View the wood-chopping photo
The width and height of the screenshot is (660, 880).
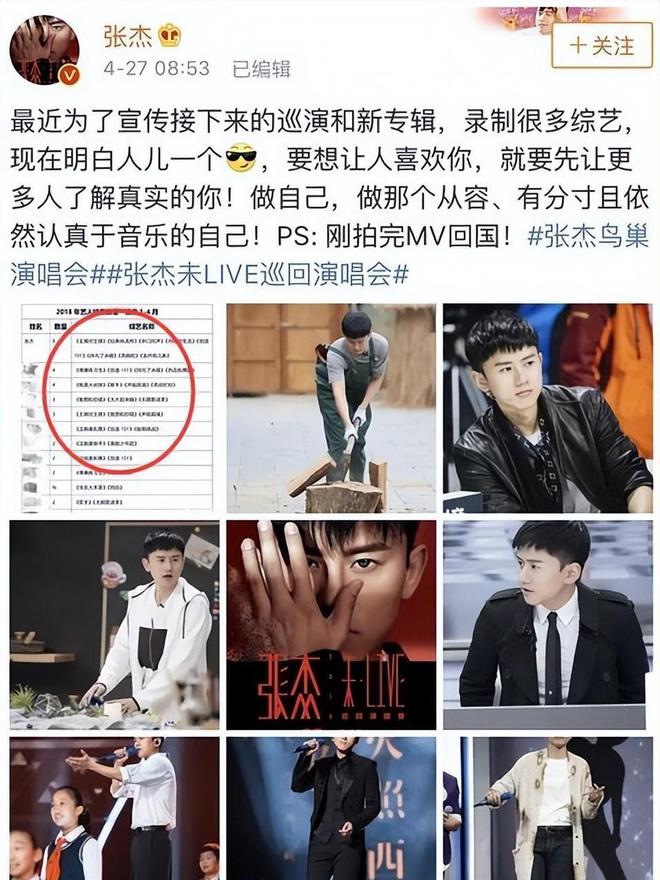330,408
